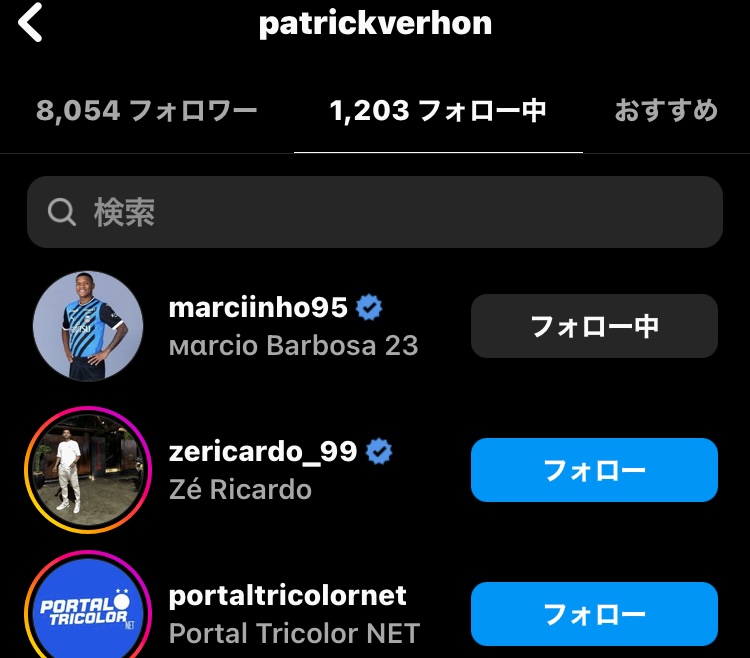Image resolution: width=750 pixels, height=658 pixels.
Task: View portaltricolornet's story from avatar
Action: click(87, 612)
